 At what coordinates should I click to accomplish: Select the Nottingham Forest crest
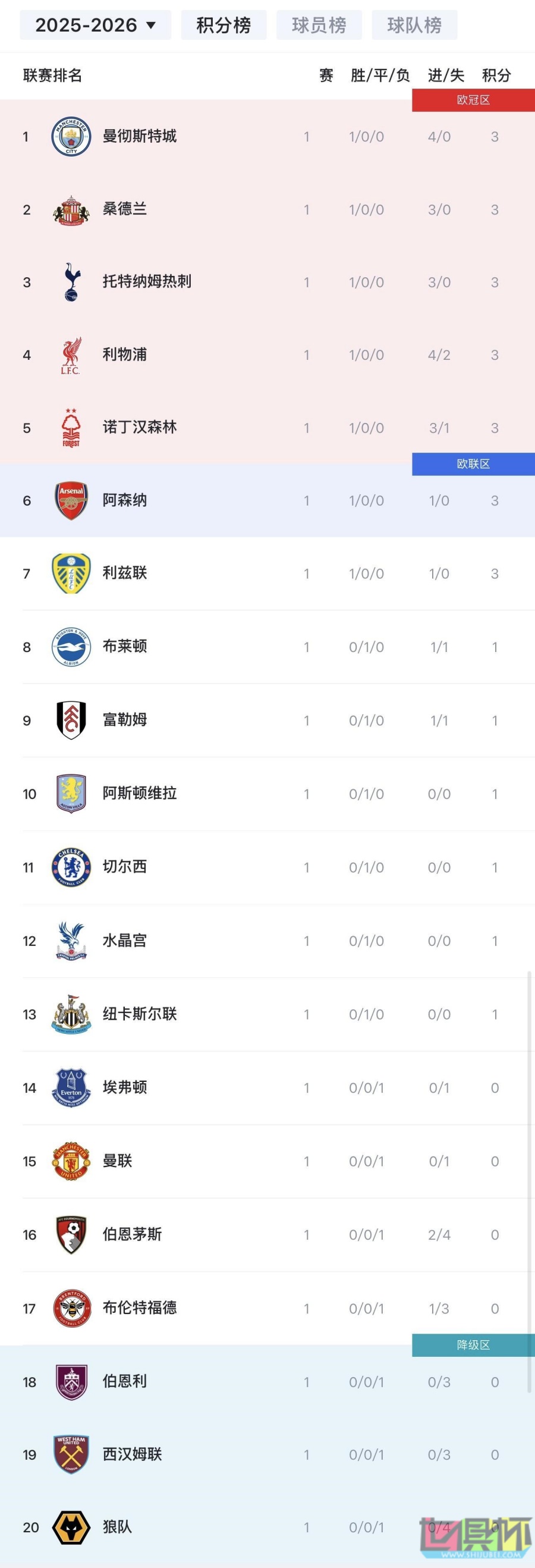tap(71, 428)
